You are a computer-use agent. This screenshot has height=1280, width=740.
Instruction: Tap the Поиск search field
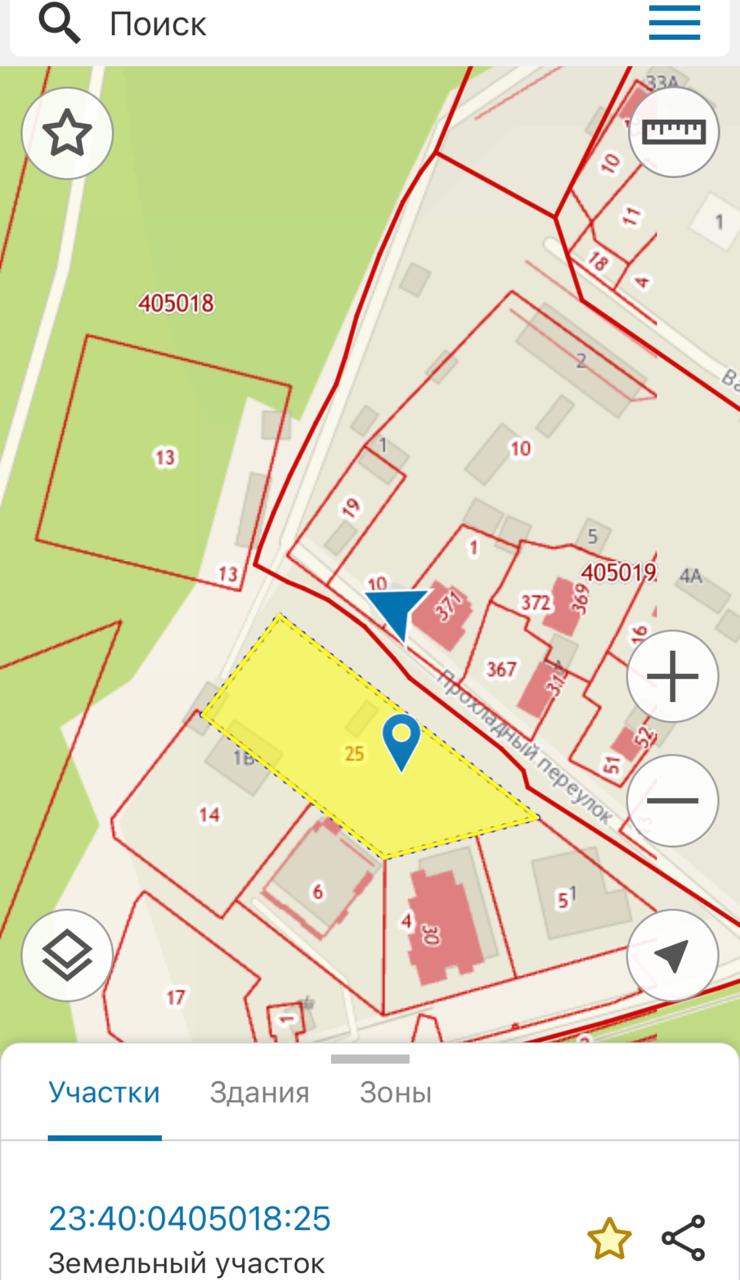pos(300,24)
